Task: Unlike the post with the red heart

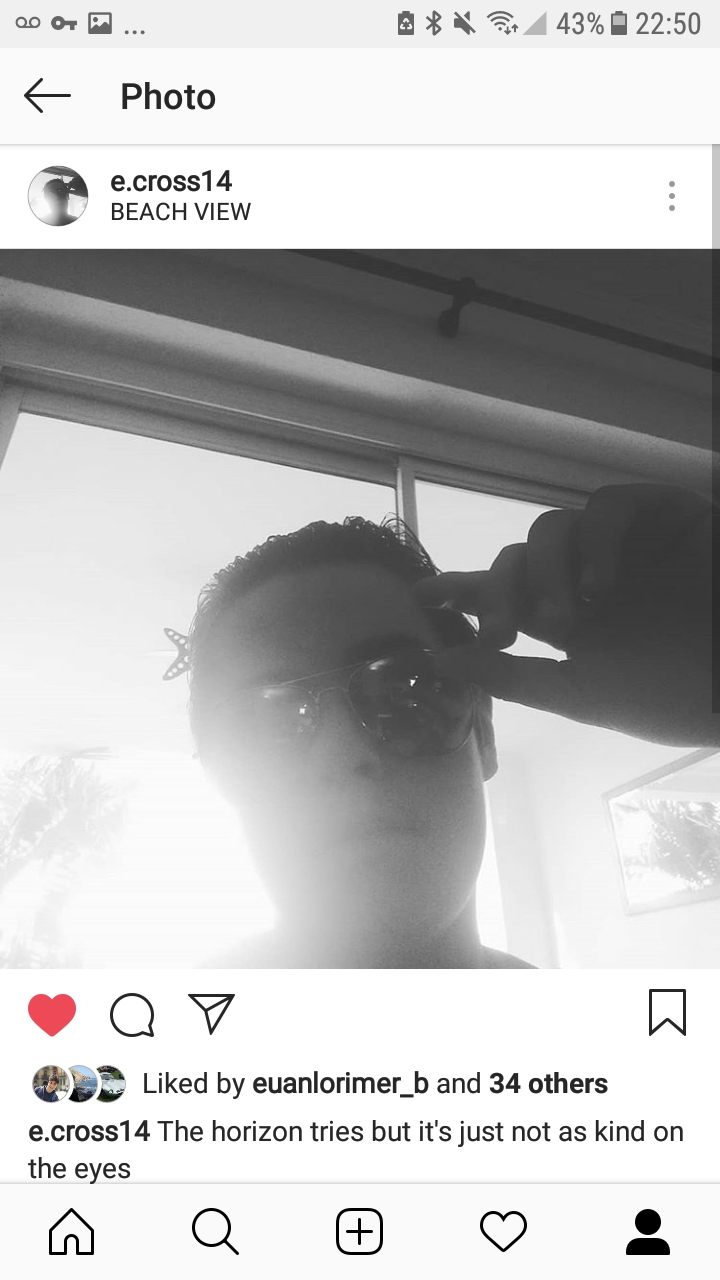Action: 52,1014
